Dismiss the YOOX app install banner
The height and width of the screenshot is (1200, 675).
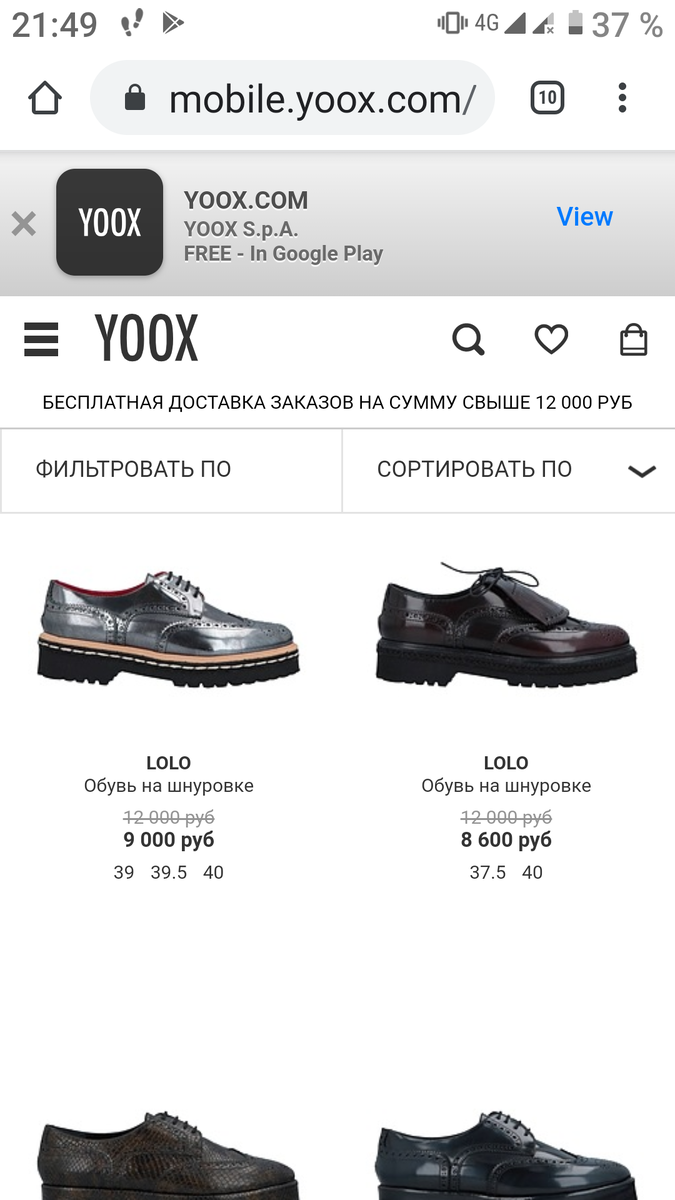(x=24, y=224)
